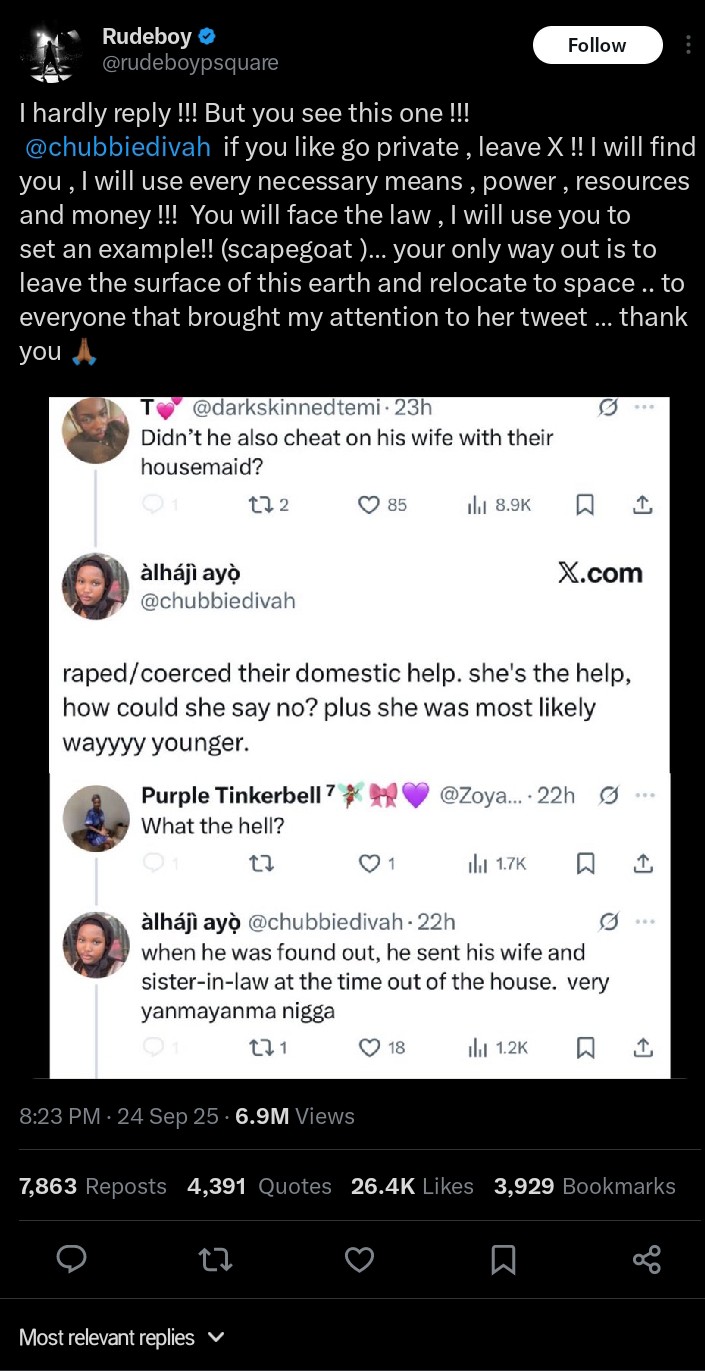View the 26.4K Likes list
This screenshot has height=1371, width=705.
(x=412, y=1186)
